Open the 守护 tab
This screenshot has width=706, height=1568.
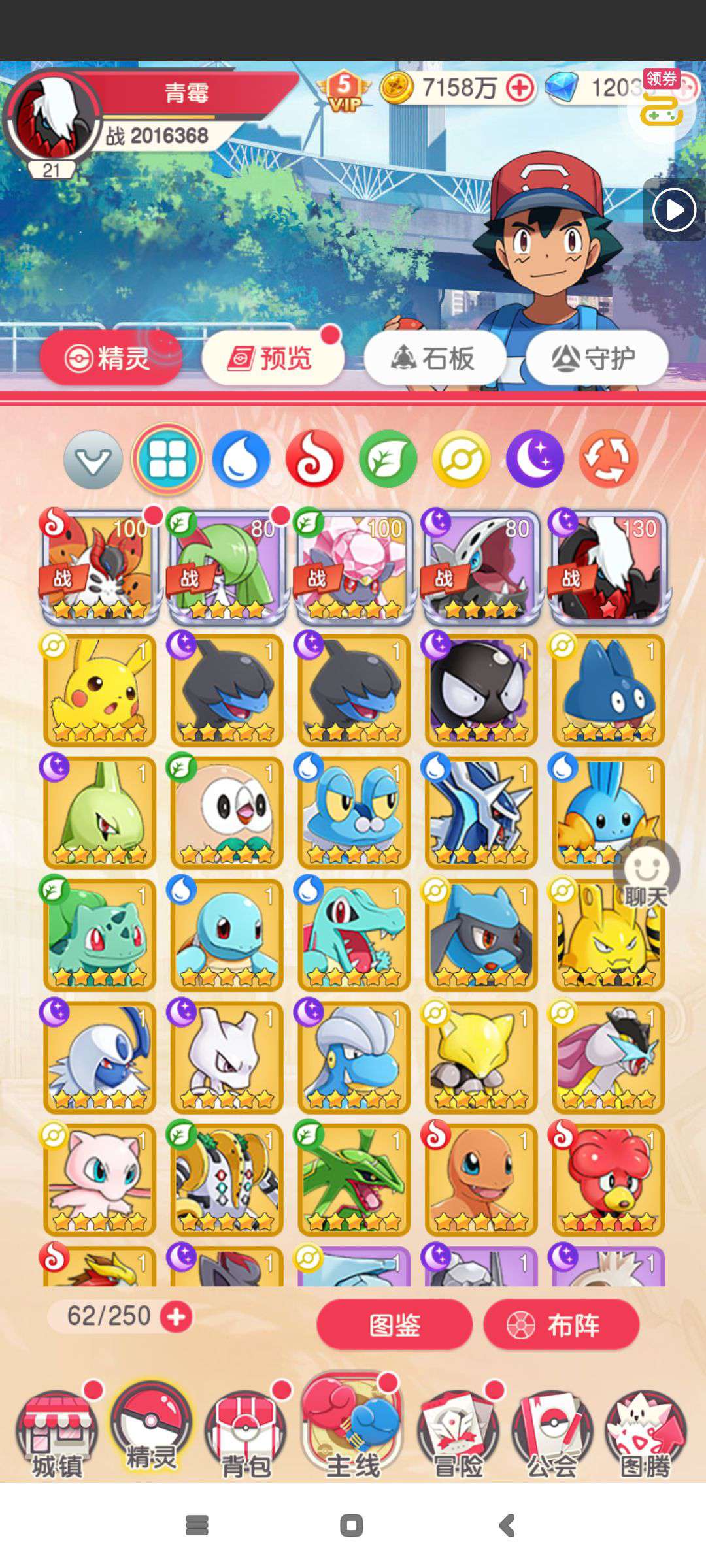tap(596, 357)
